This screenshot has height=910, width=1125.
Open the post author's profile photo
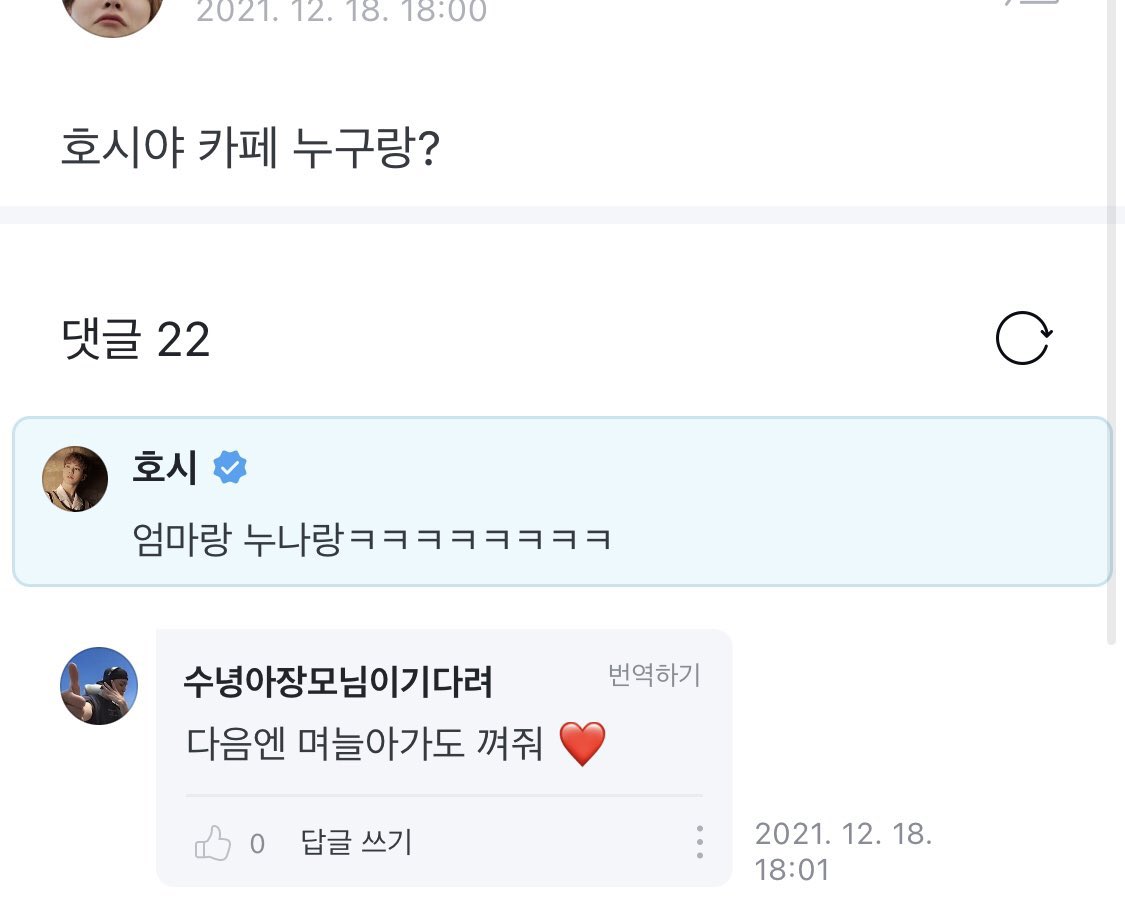coord(112,14)
